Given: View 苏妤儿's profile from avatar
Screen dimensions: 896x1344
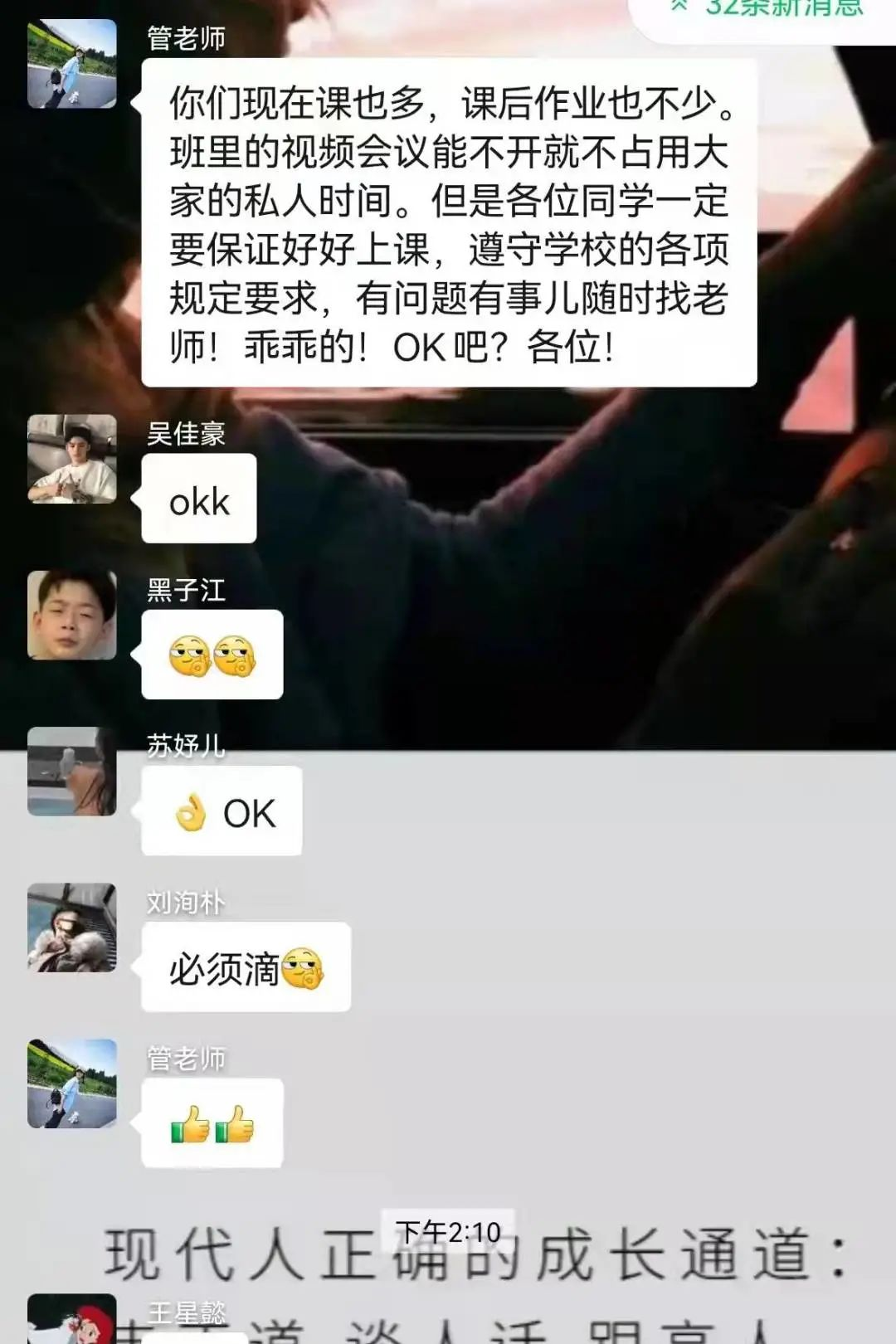Looking at the screenshot, I should (x=72, y=772).
